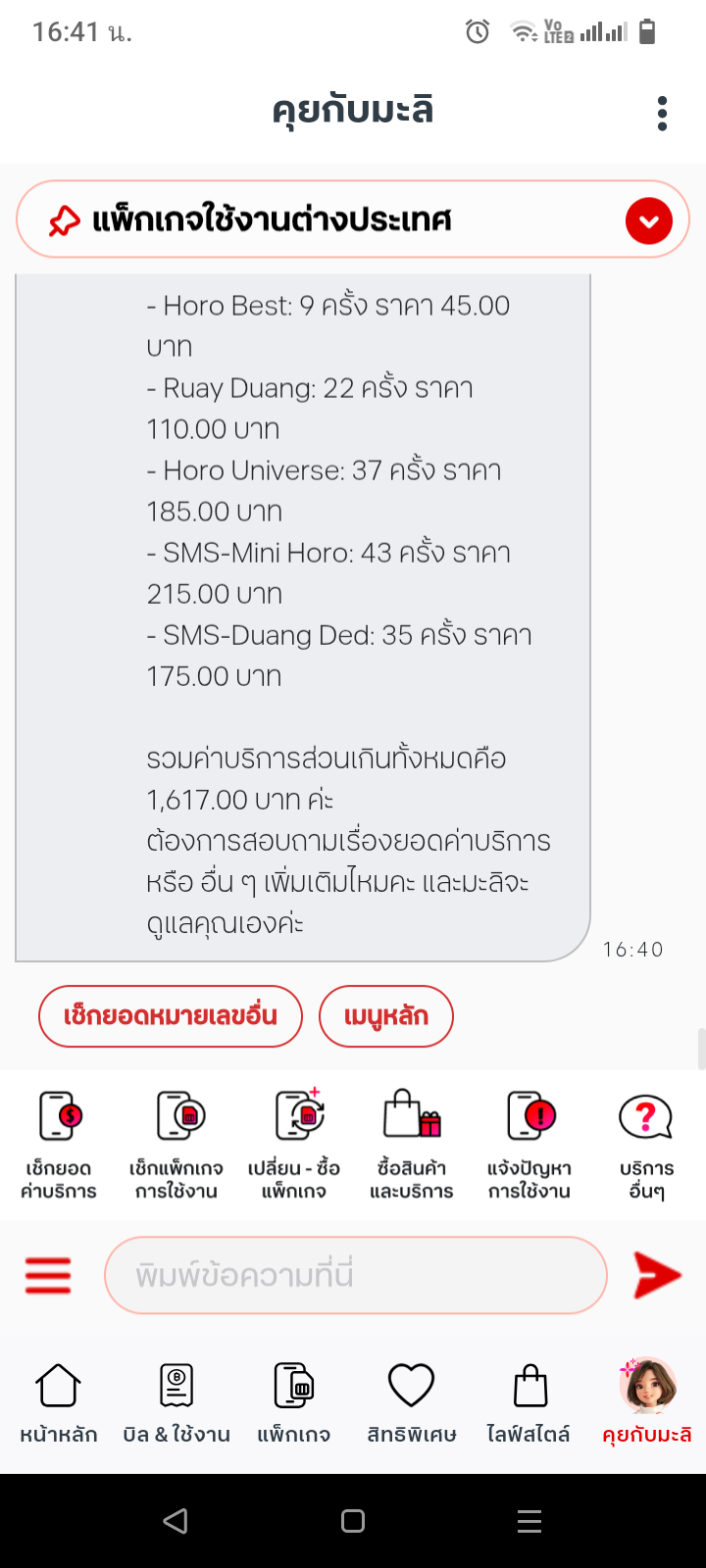Go to the แพ็กเกจ tab
706x1568 pixels.
click(294, 1403)
